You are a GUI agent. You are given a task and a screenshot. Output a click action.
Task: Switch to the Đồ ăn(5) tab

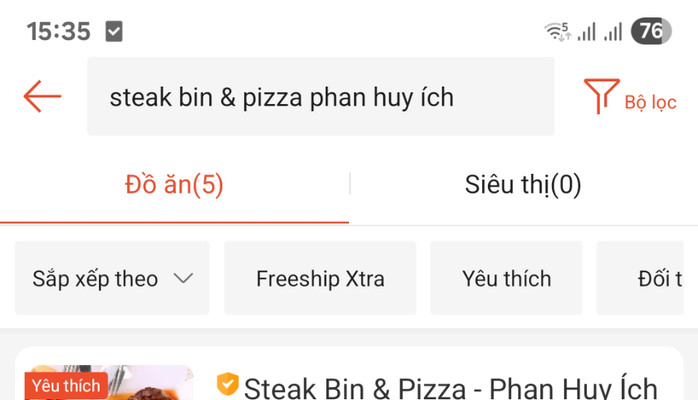(174, 185)
